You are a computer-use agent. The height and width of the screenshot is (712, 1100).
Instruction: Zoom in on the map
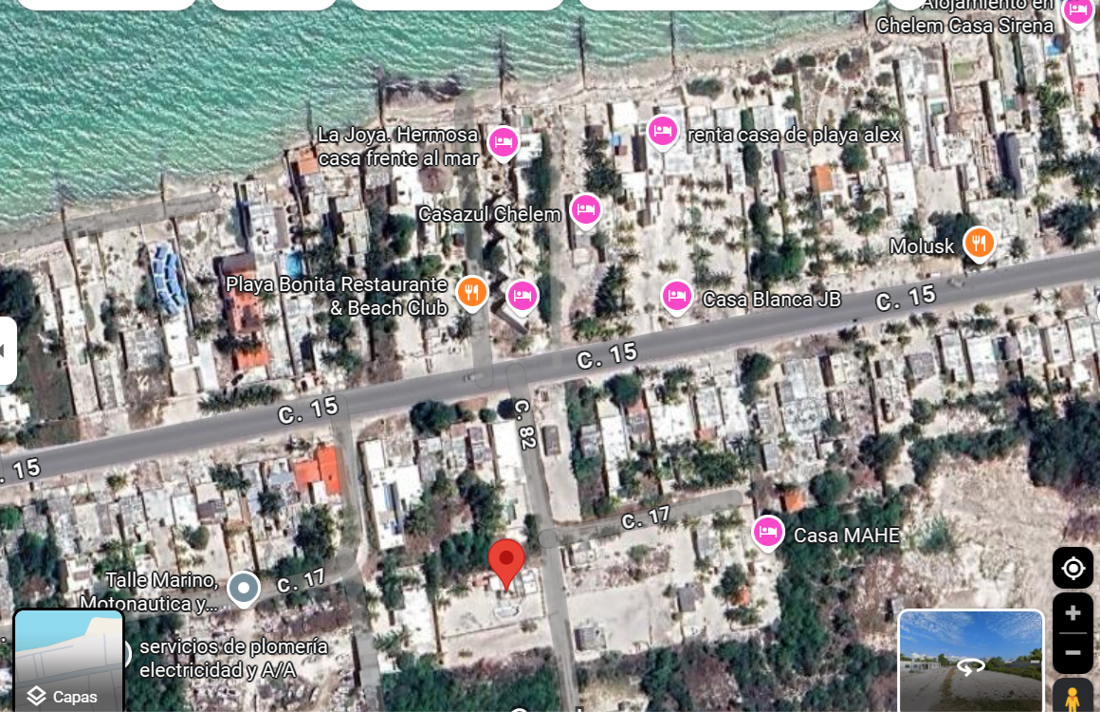(x=1073, y=613)
